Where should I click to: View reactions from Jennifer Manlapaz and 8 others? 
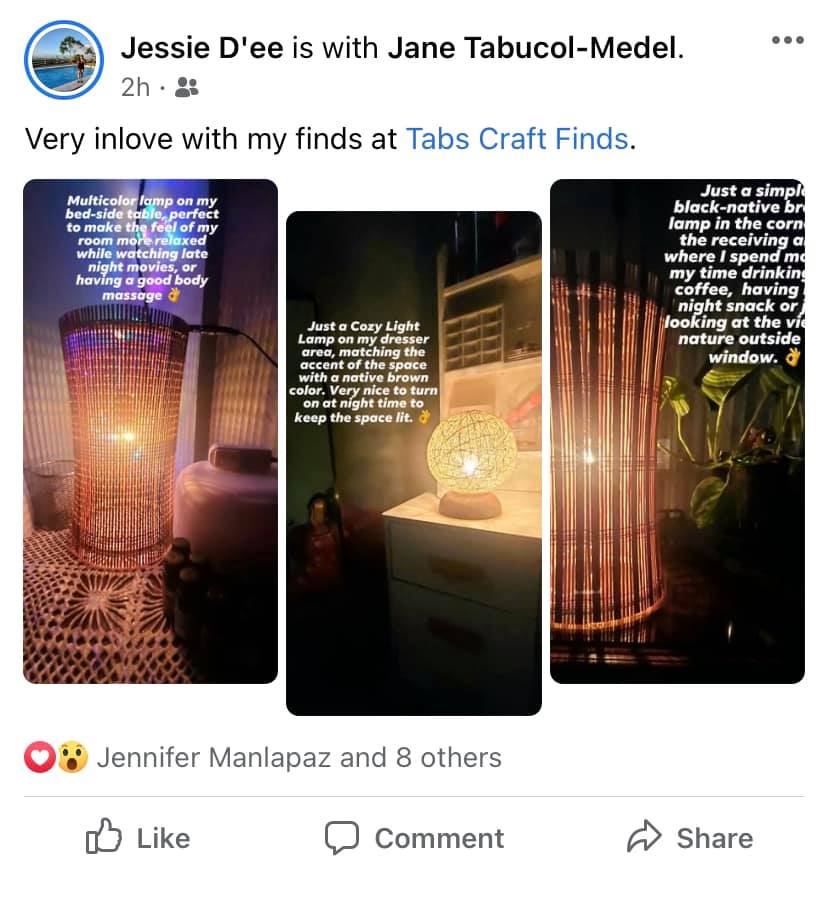click(298, 758)
